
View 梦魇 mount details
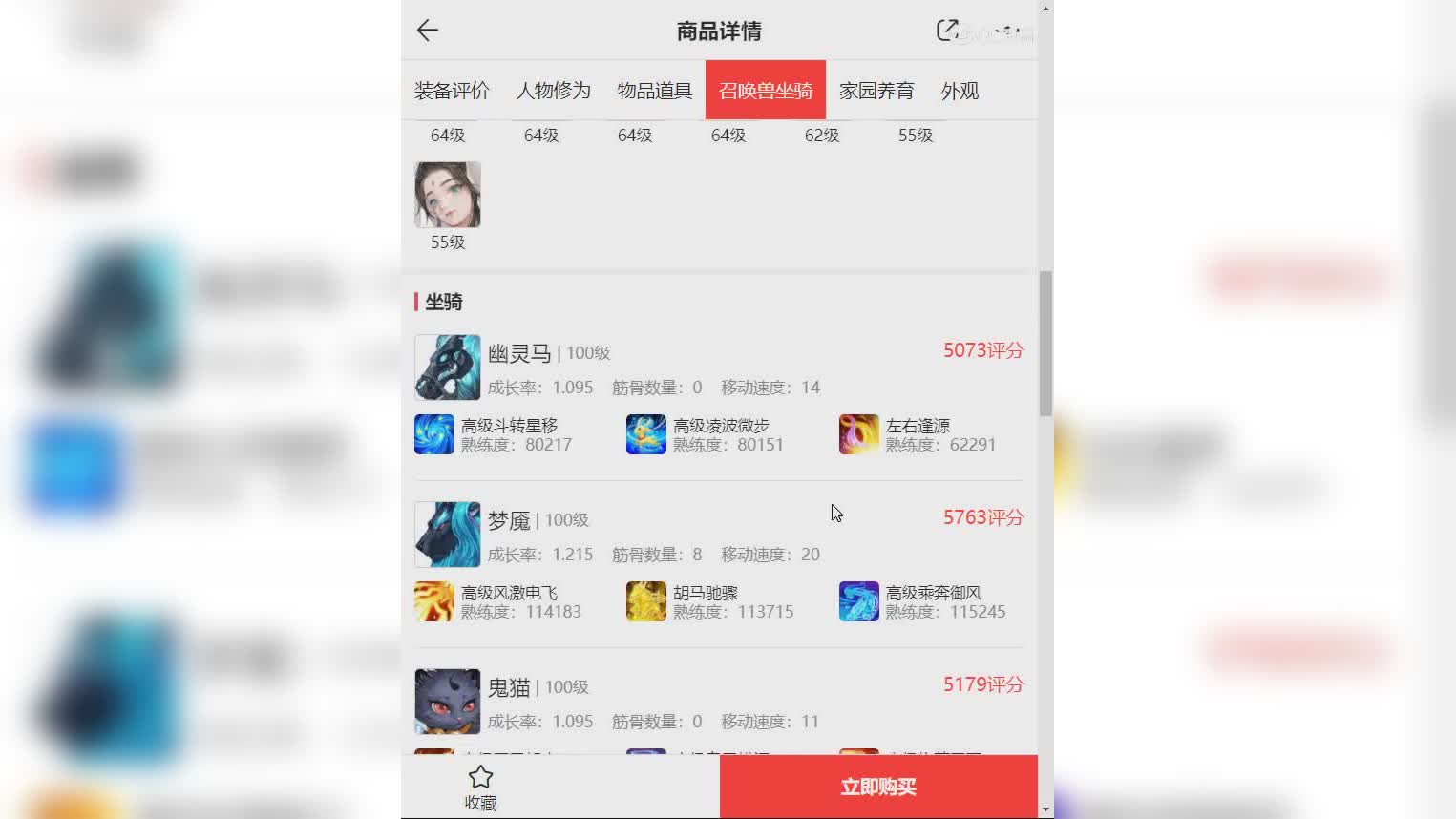pyautogui.click(x=448, y=535)
